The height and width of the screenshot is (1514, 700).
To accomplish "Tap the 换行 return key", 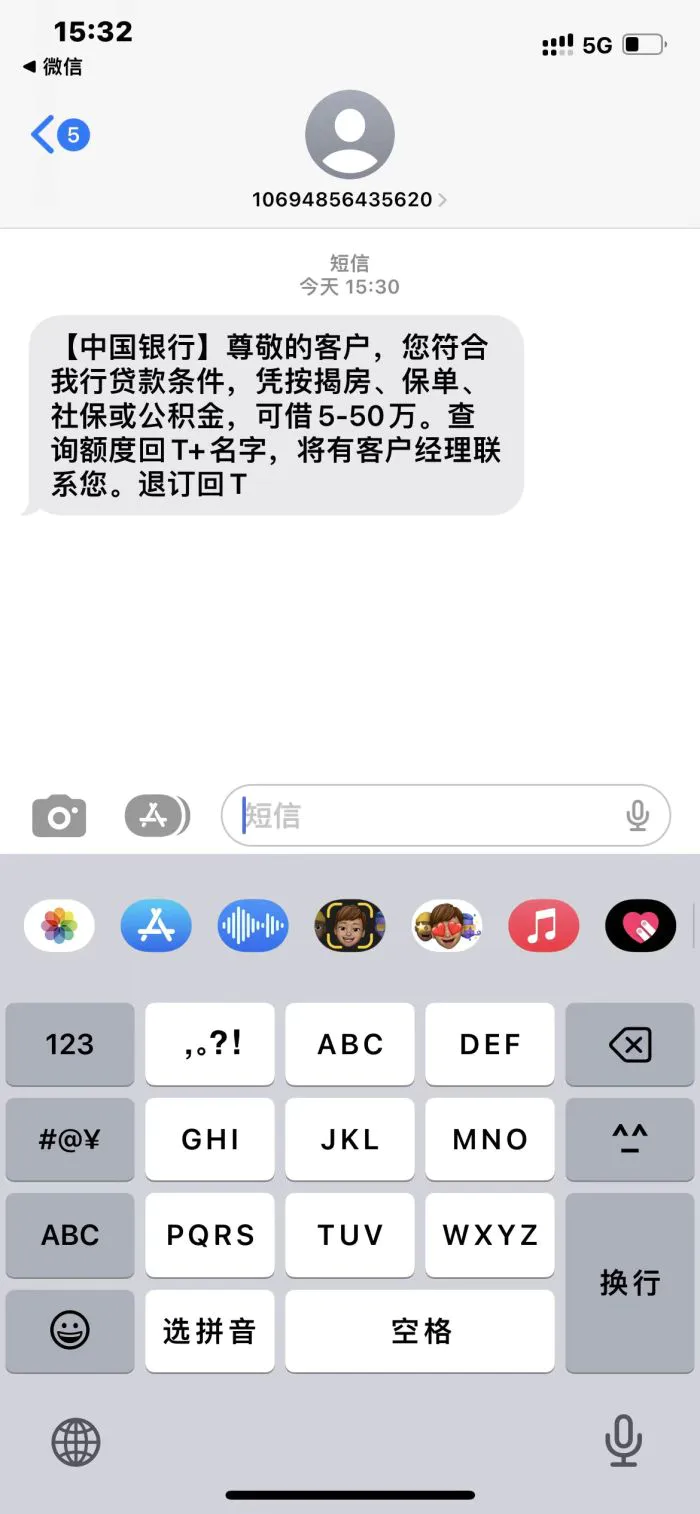I will click(x=630, y=1283).
